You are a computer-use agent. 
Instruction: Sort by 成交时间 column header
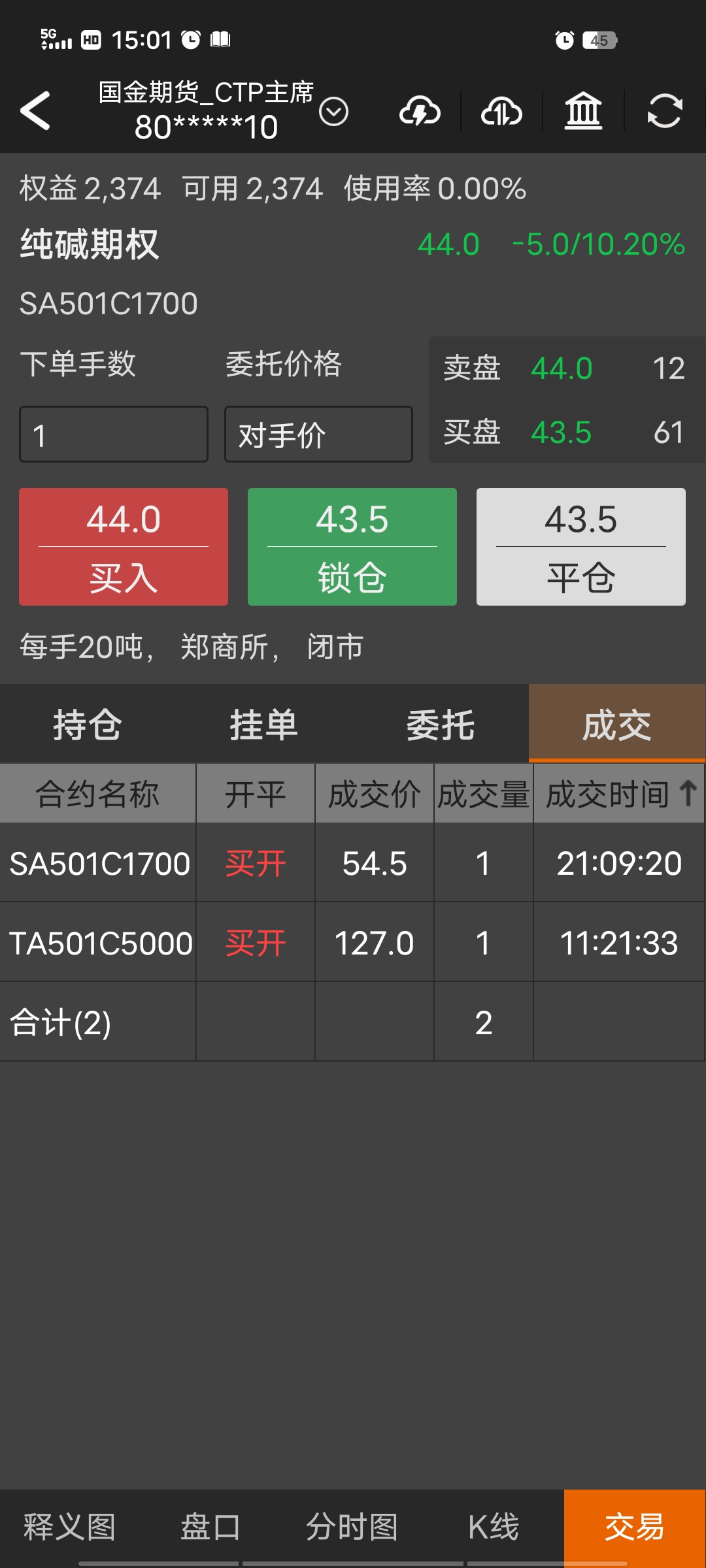click(618, 794)
